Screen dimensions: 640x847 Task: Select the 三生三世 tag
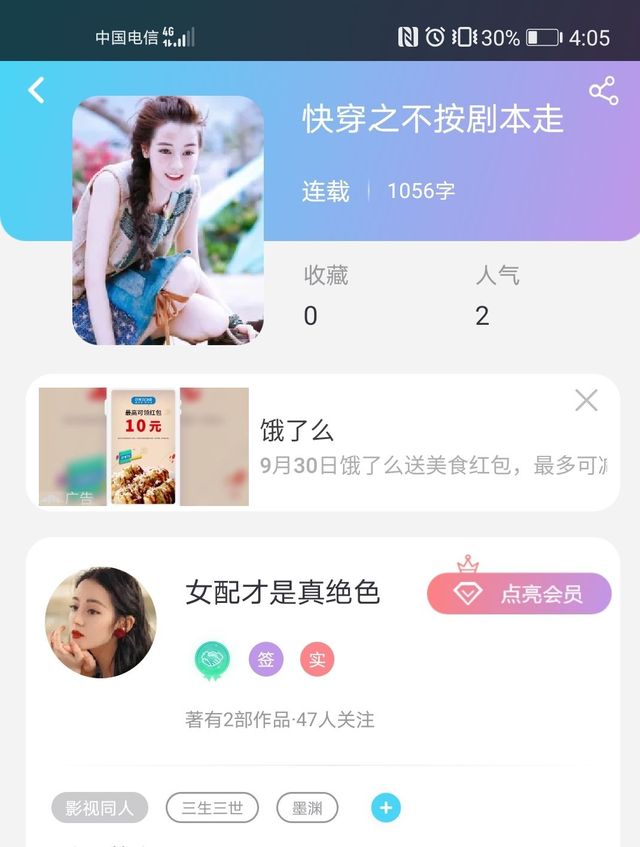click(212, 808)
